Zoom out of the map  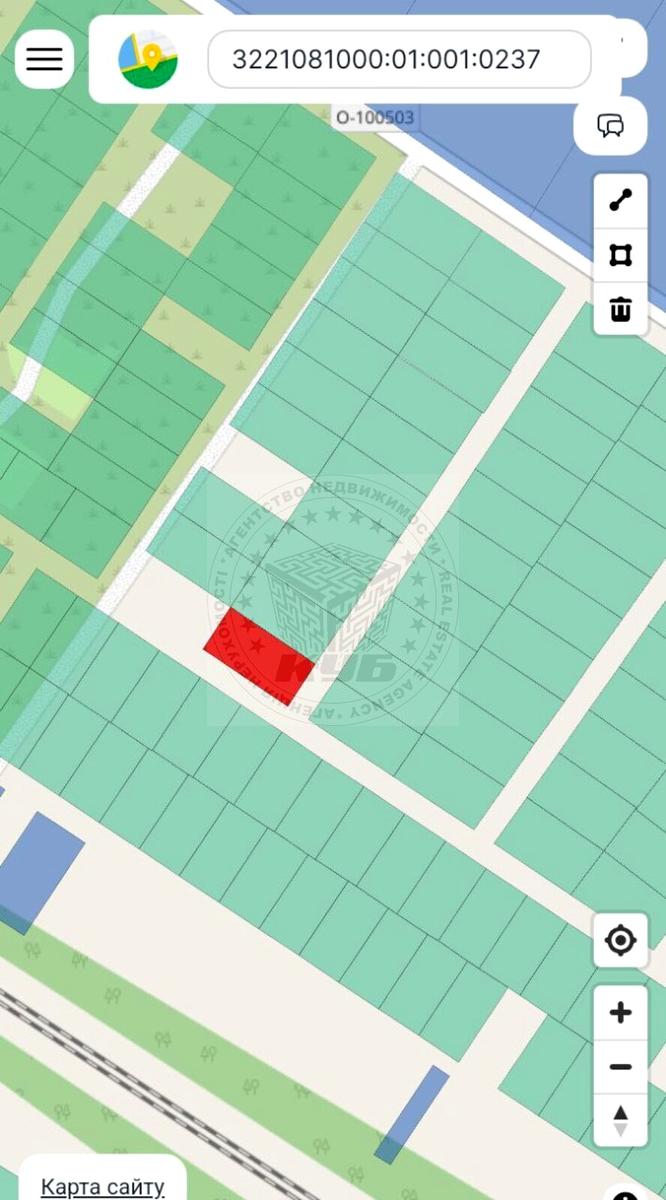(620, 1067)
